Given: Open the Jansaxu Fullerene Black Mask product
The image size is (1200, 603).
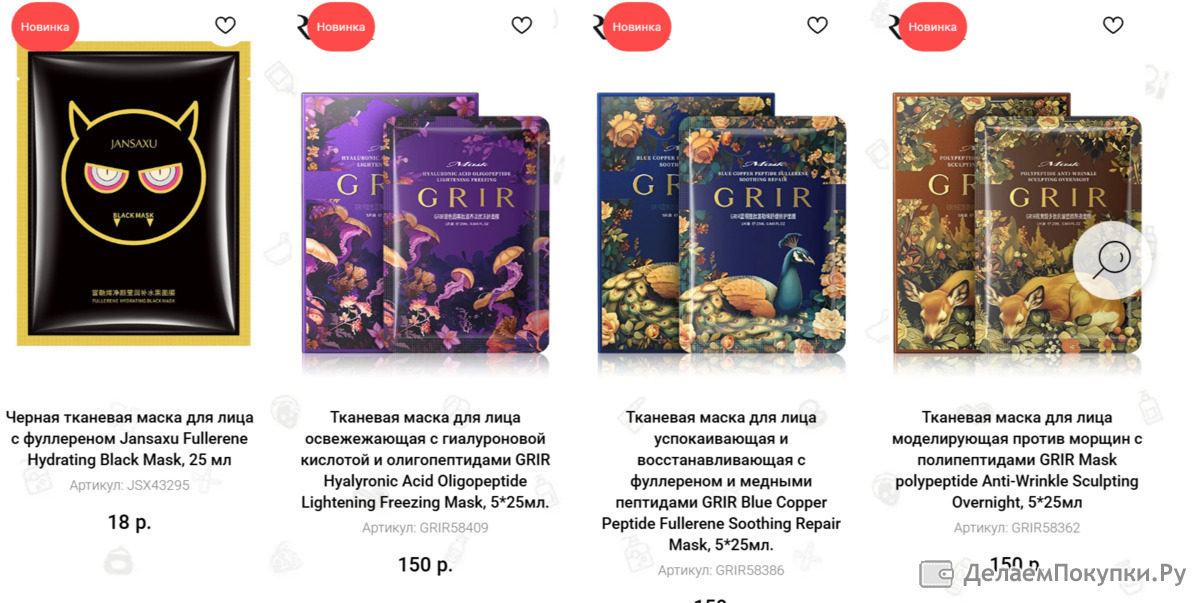Looking at the screenshot, I should 133,195.
